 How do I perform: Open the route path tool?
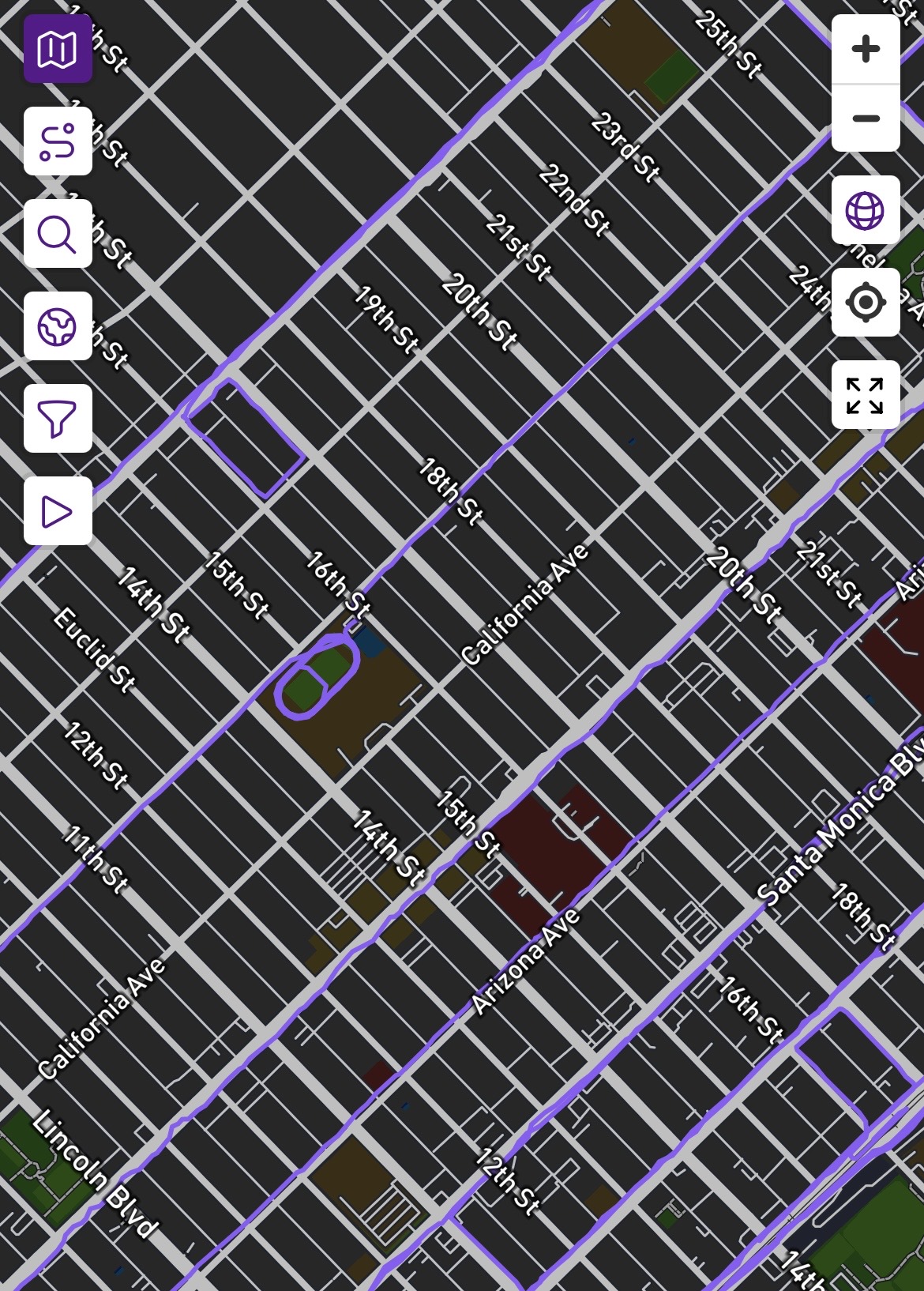click(58, 141)
